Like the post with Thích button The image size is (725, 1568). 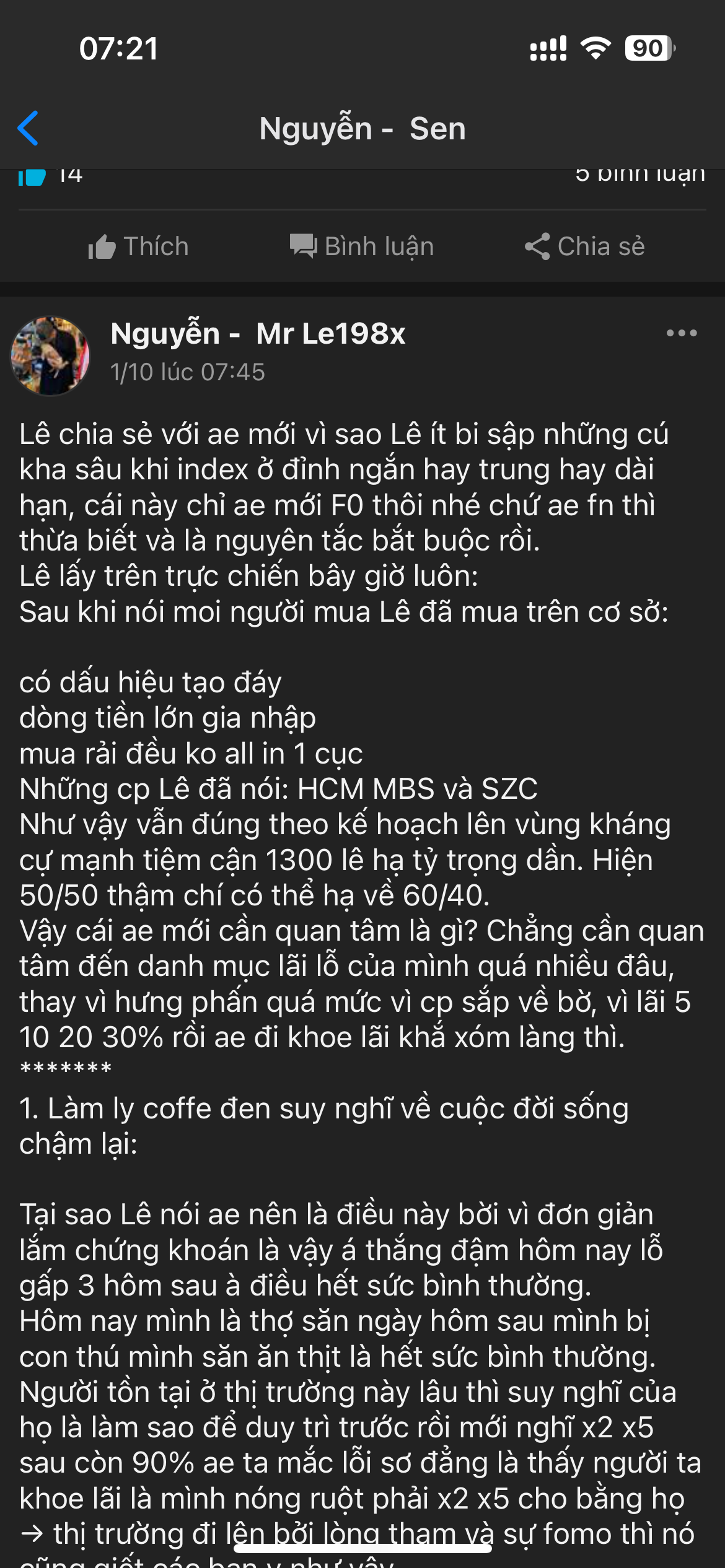138,246
